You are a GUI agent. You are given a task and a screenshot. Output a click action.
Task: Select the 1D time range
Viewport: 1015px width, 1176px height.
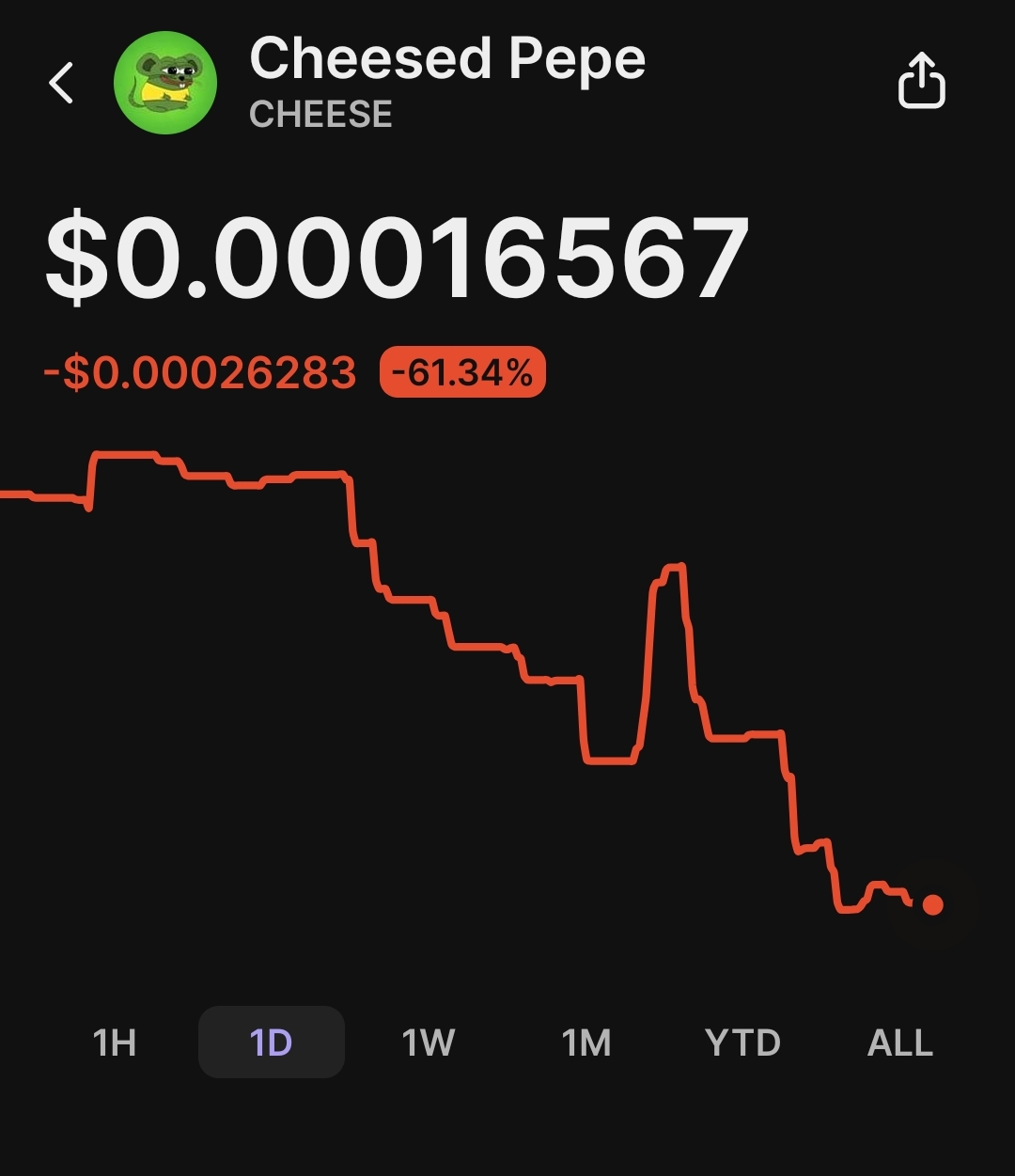272,1043
